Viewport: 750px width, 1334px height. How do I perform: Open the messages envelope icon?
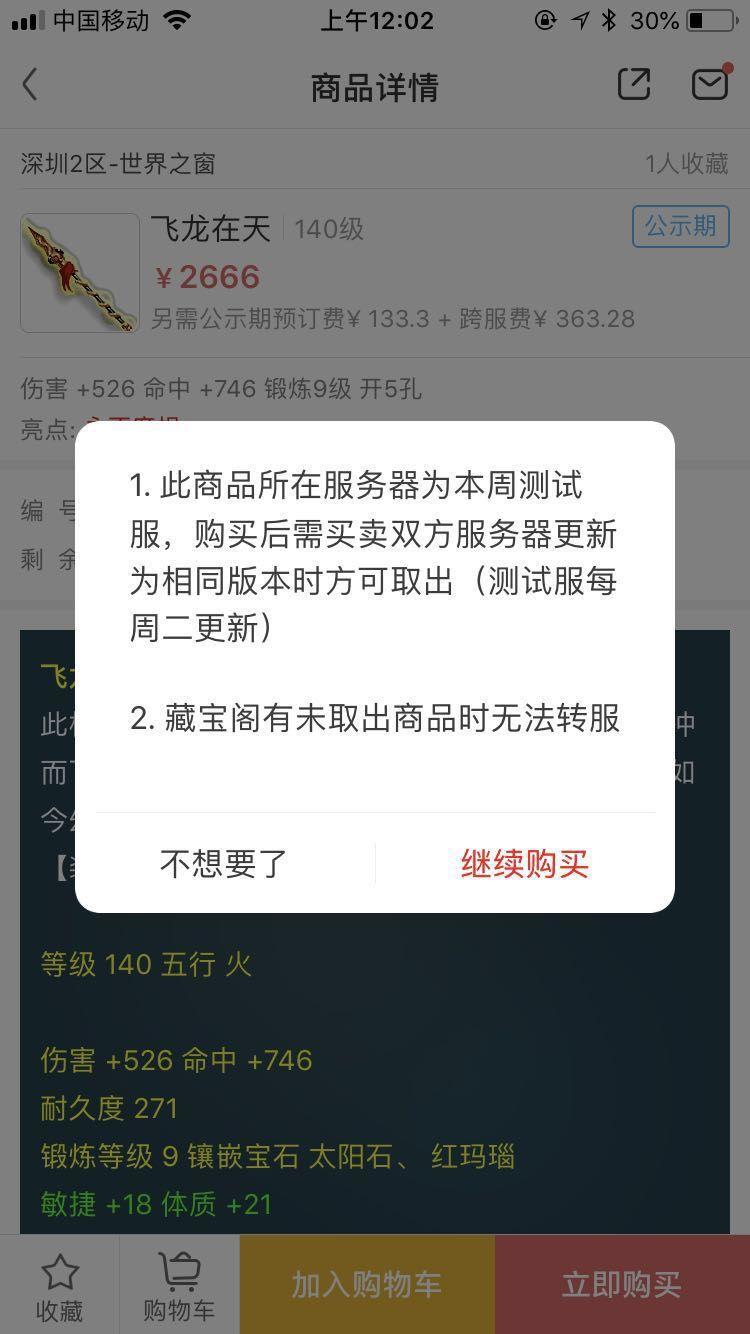710,85
